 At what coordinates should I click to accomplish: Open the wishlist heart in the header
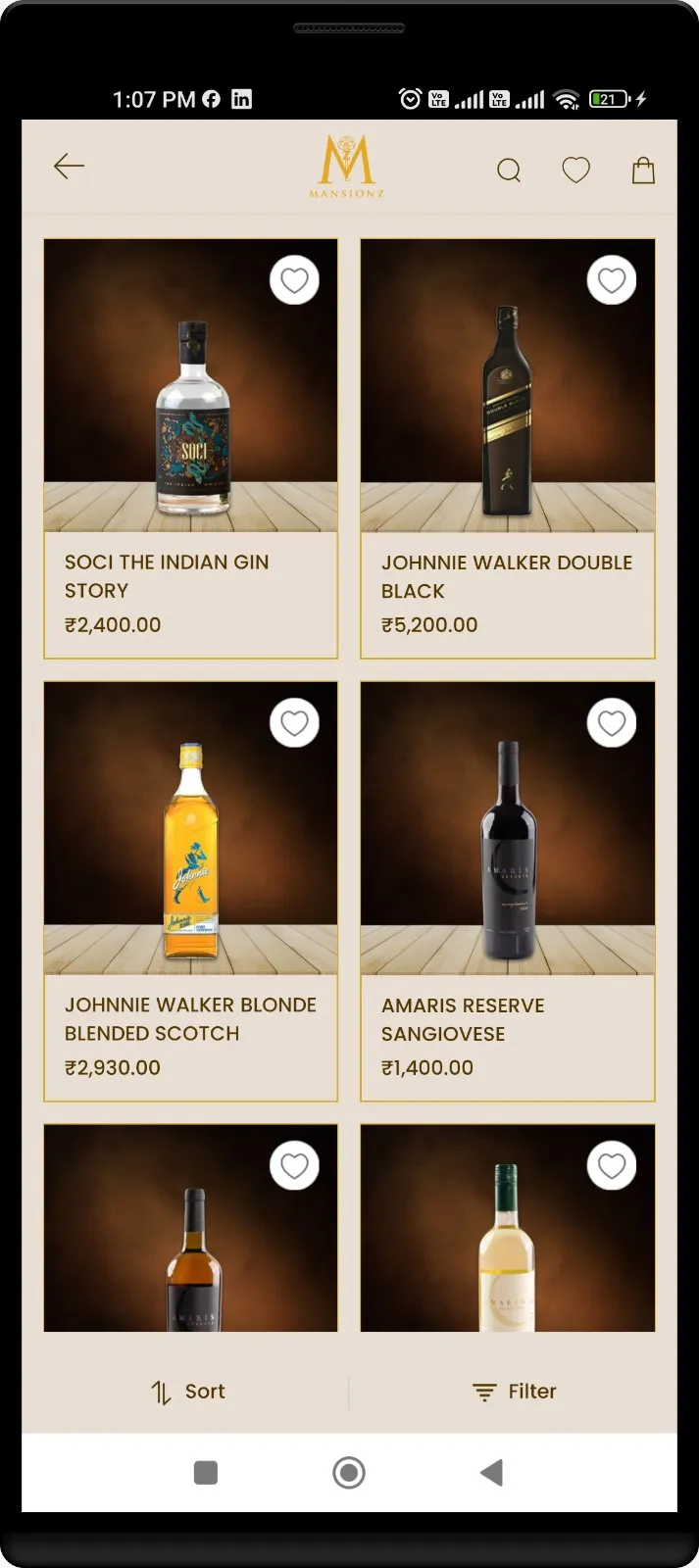575,171
